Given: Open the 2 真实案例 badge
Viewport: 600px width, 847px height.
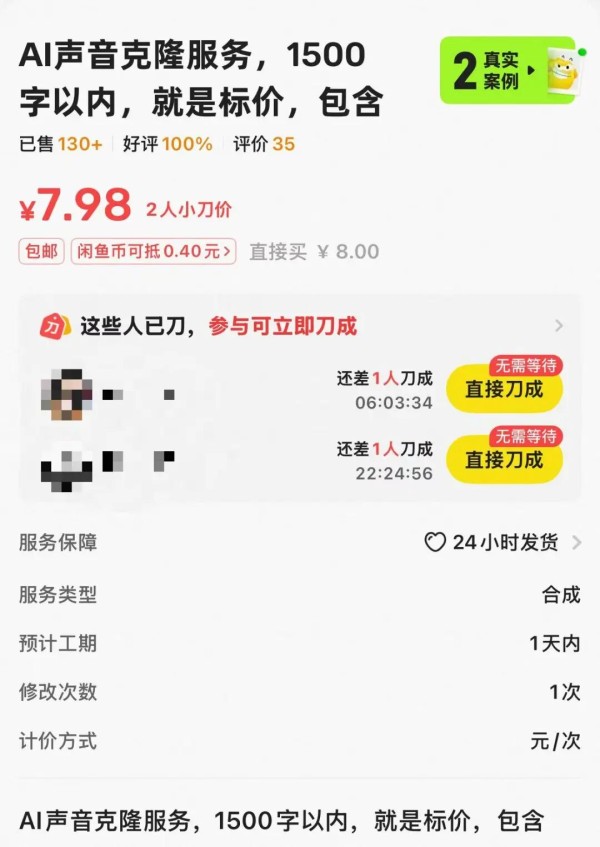Looking at the screenshot, I should pyautogui.click(x=507, y=71).
